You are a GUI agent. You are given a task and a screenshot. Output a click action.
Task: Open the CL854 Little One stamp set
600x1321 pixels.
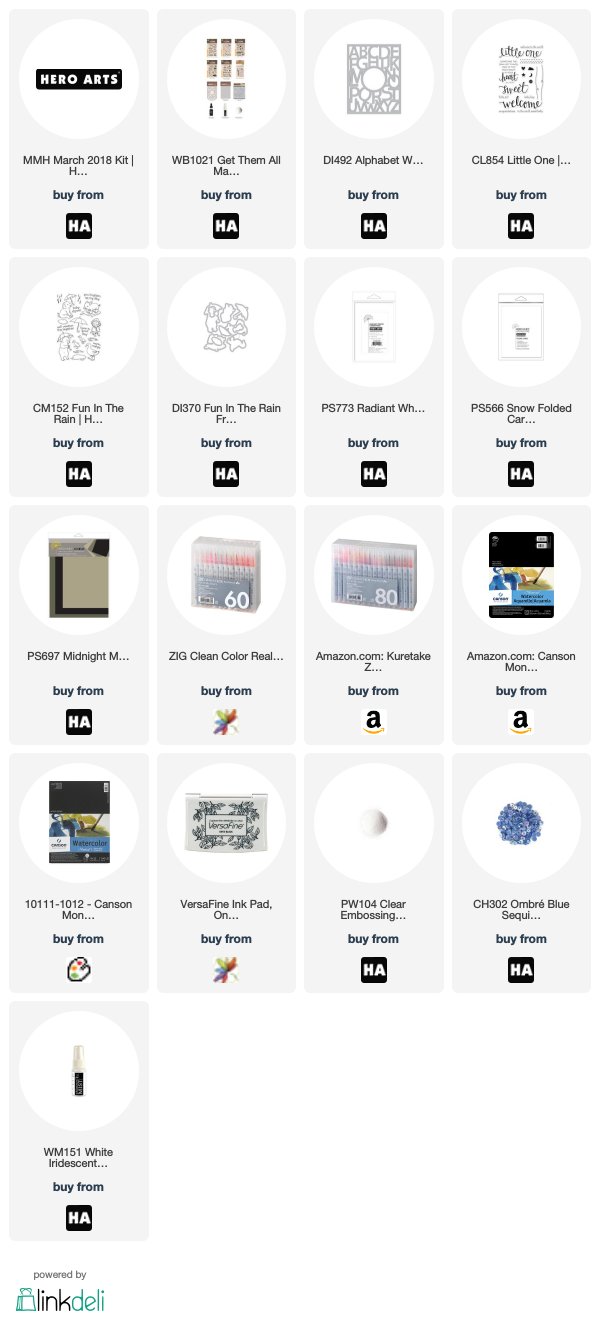(x=521, y=80)
